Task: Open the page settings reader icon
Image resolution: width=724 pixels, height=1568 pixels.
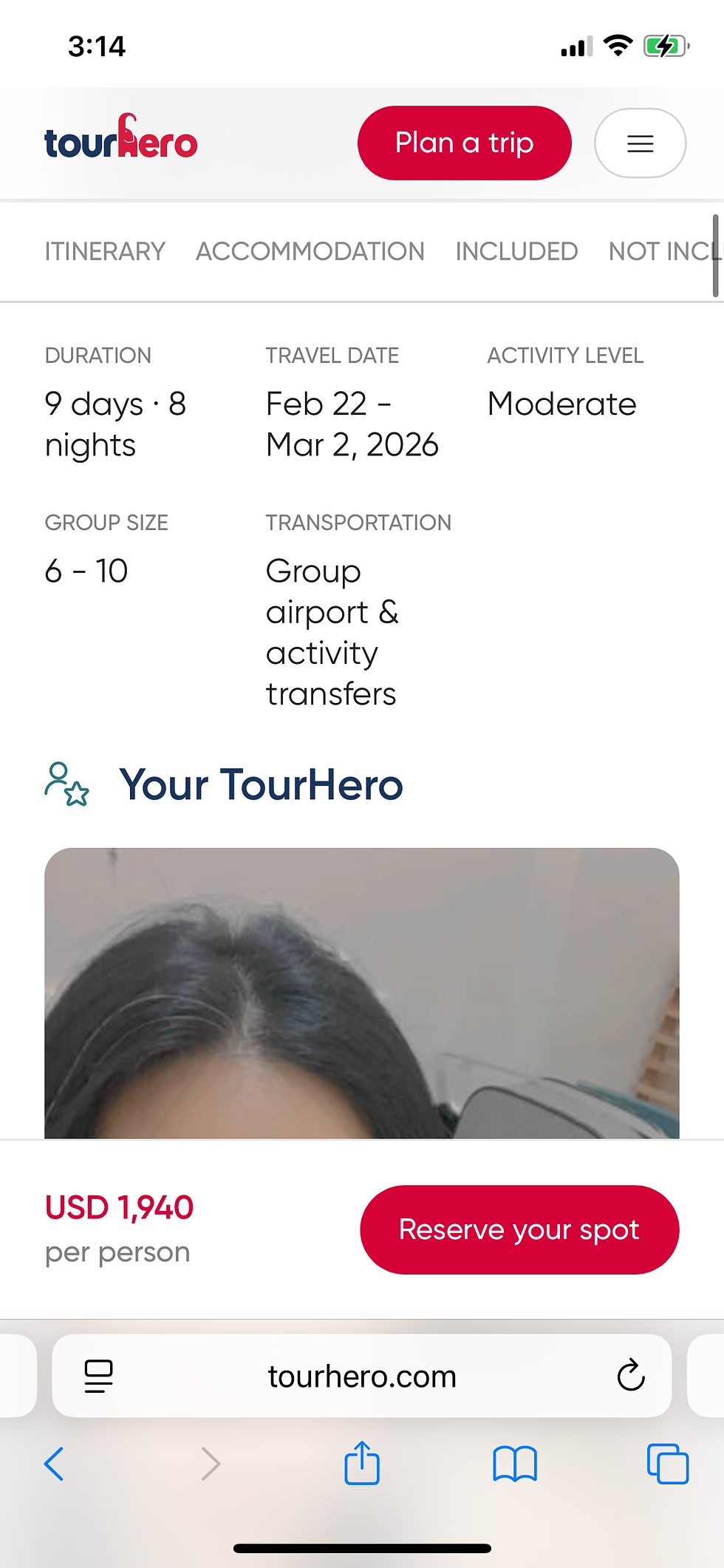Action: [x=98, y=1377]
